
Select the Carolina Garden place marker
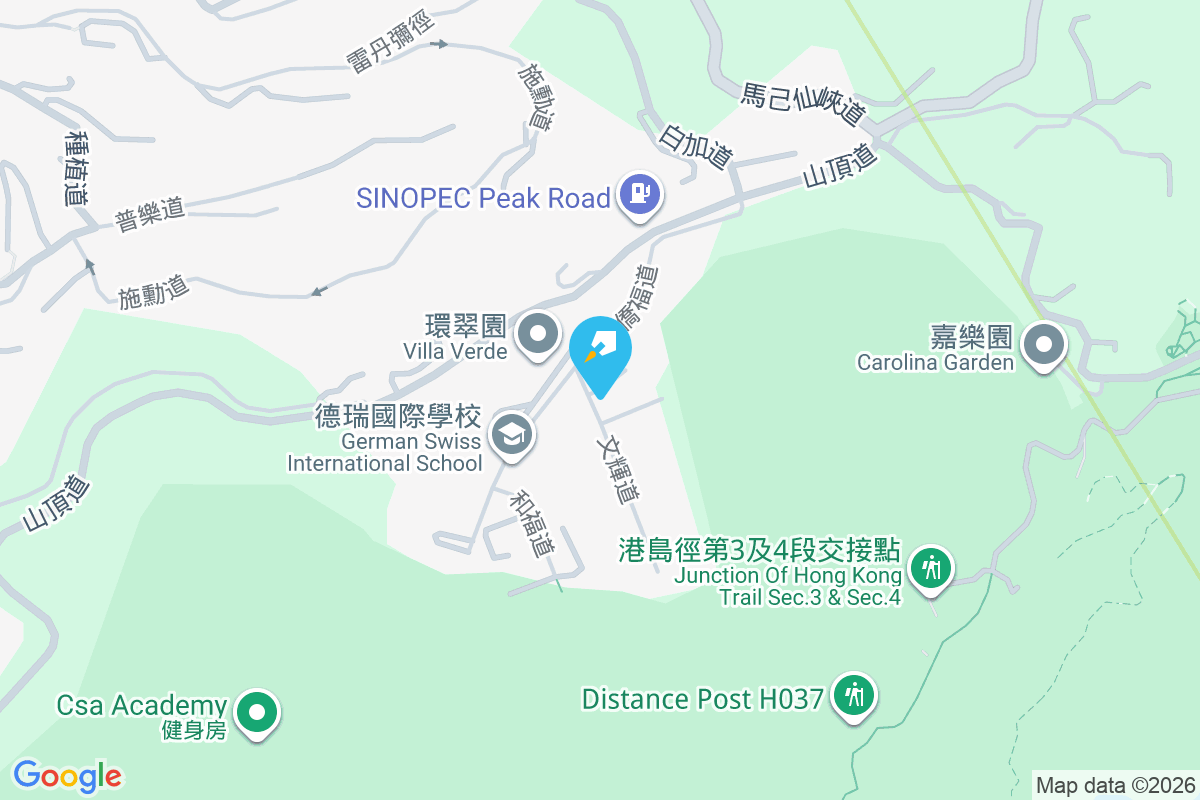(1045, 345)
